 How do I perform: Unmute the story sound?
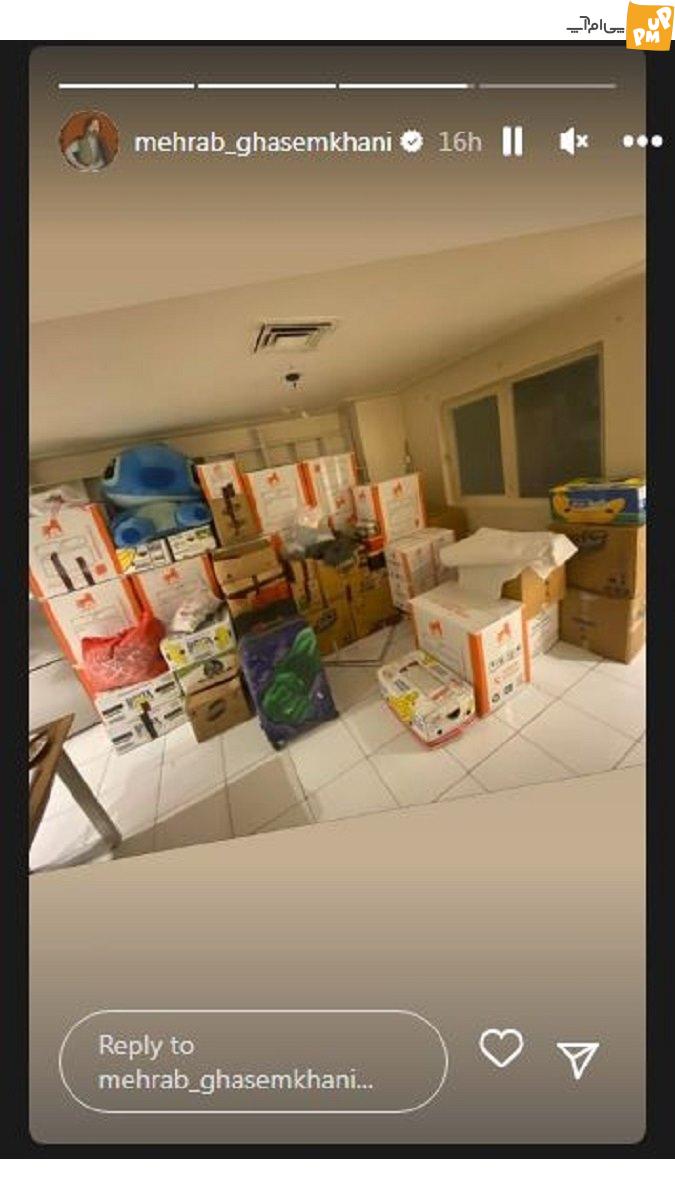(574, 142)
